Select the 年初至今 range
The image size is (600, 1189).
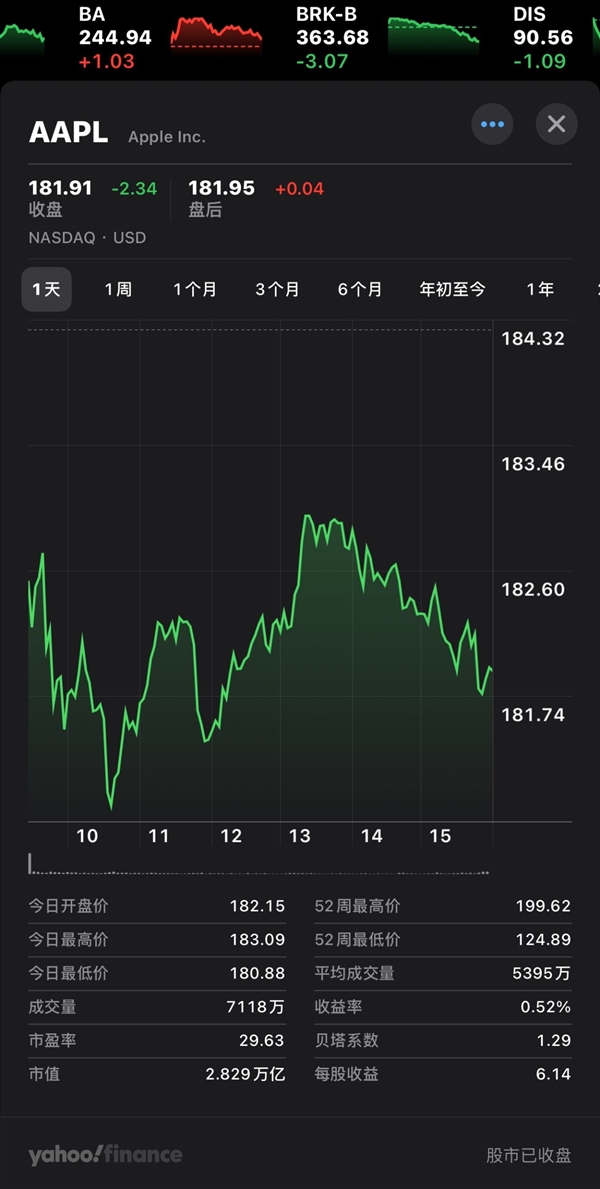(x=452, y=290)
